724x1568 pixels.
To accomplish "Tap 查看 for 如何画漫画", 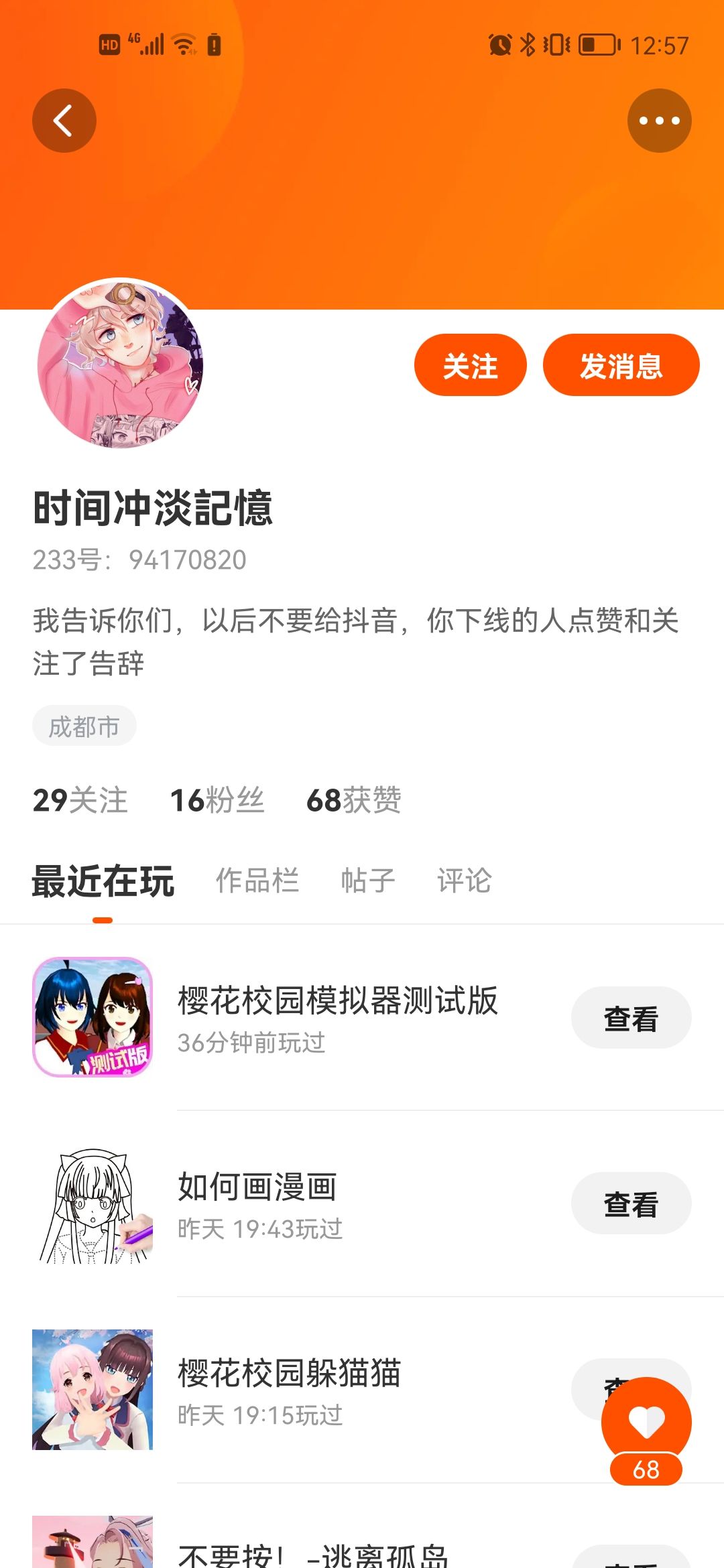I will [631, 1203].
